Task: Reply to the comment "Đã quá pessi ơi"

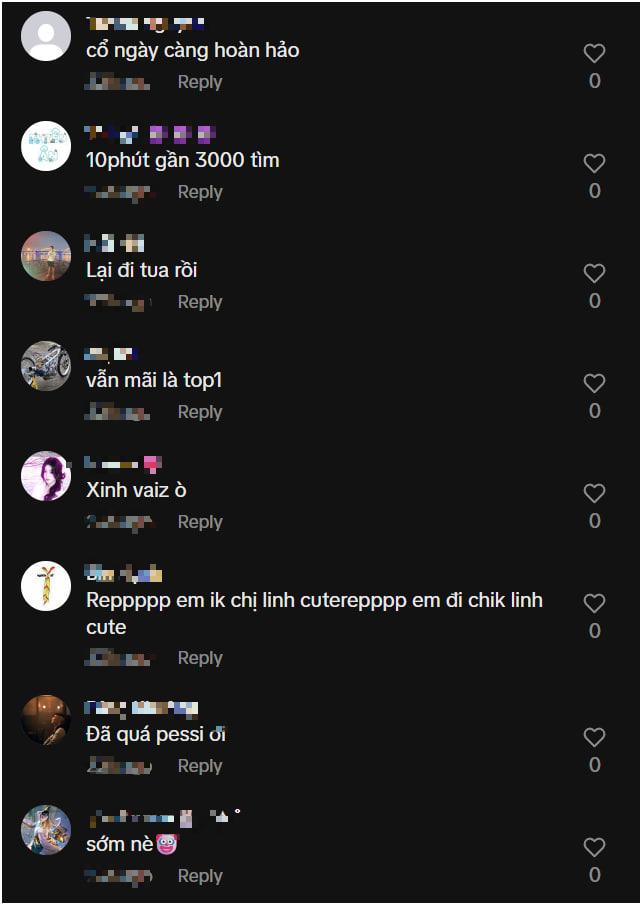Action: coord(200,766)
